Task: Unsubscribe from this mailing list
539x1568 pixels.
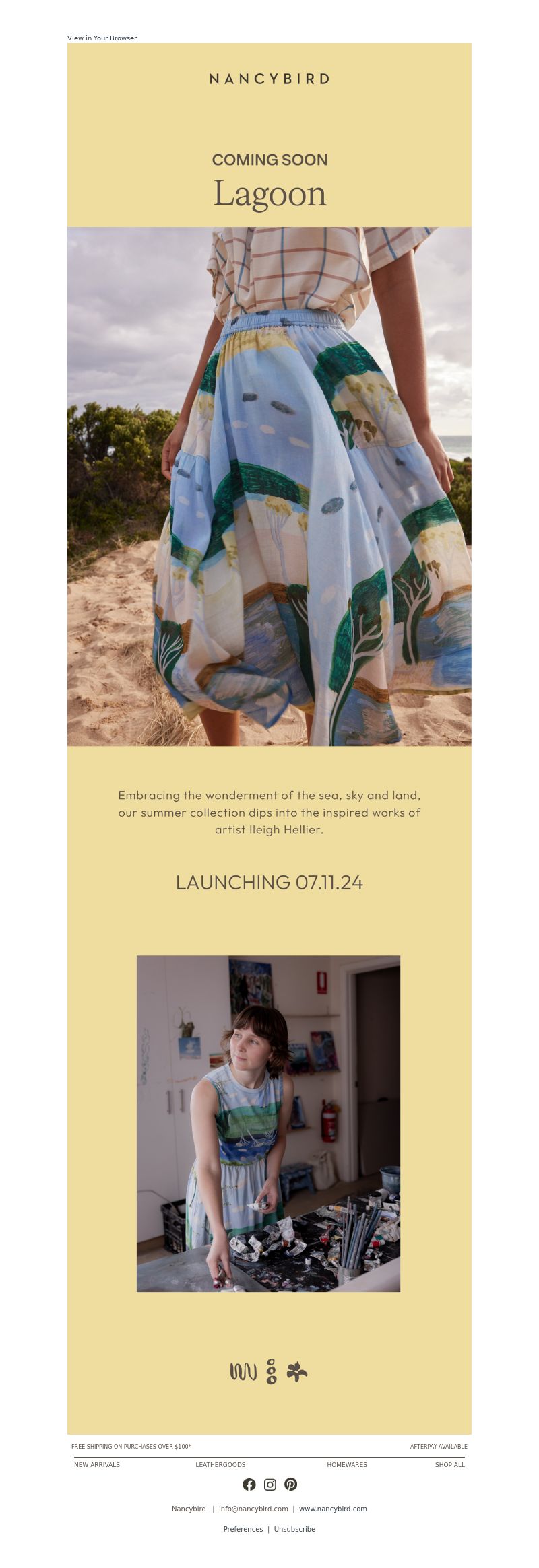Action: coord(294,1529)
